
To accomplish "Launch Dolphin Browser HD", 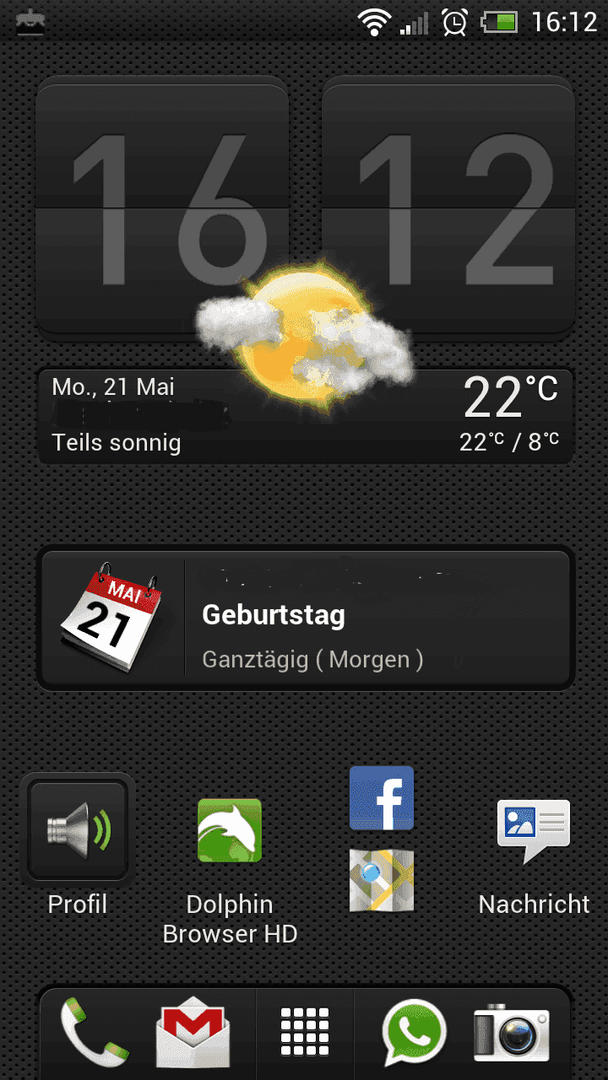I will [230, 830].
